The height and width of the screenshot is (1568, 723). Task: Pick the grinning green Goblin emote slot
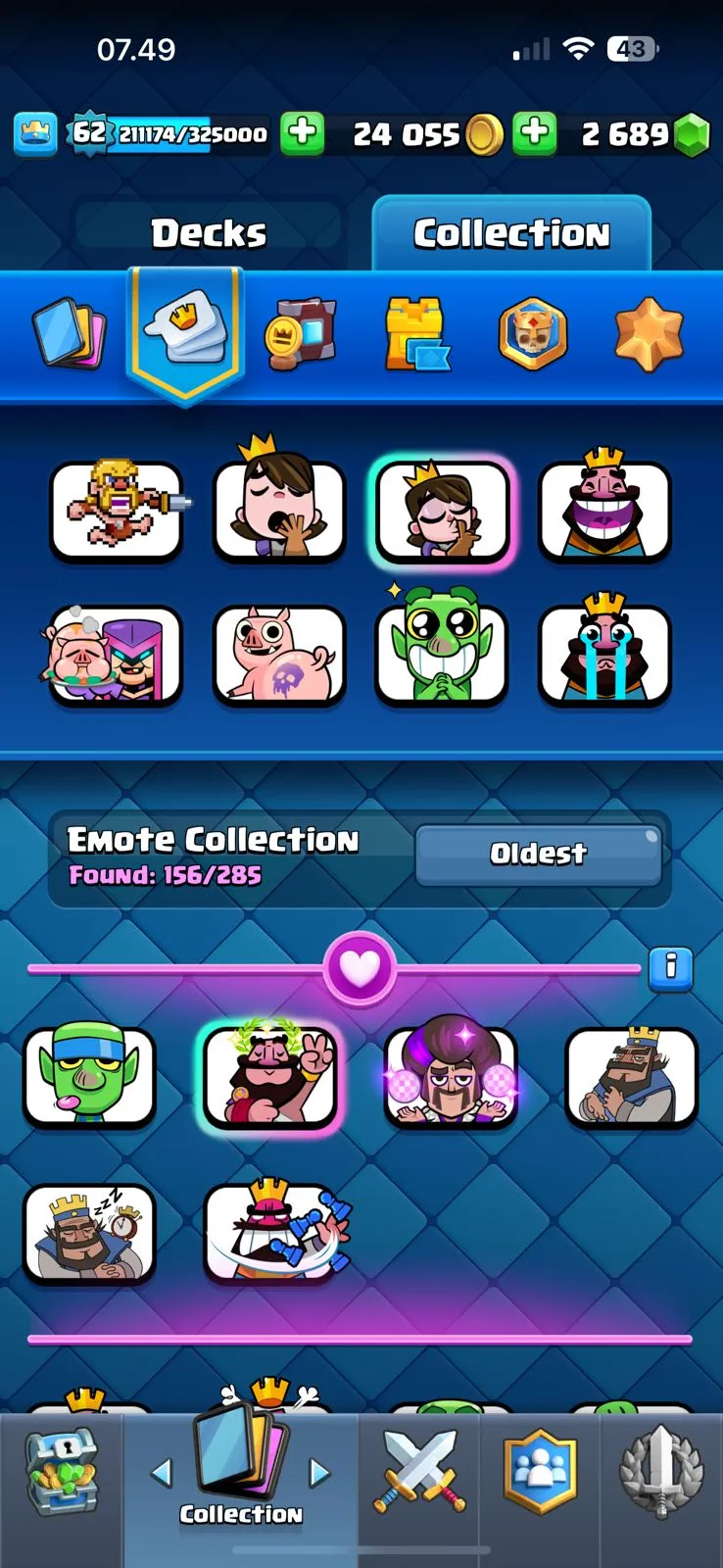442,655
